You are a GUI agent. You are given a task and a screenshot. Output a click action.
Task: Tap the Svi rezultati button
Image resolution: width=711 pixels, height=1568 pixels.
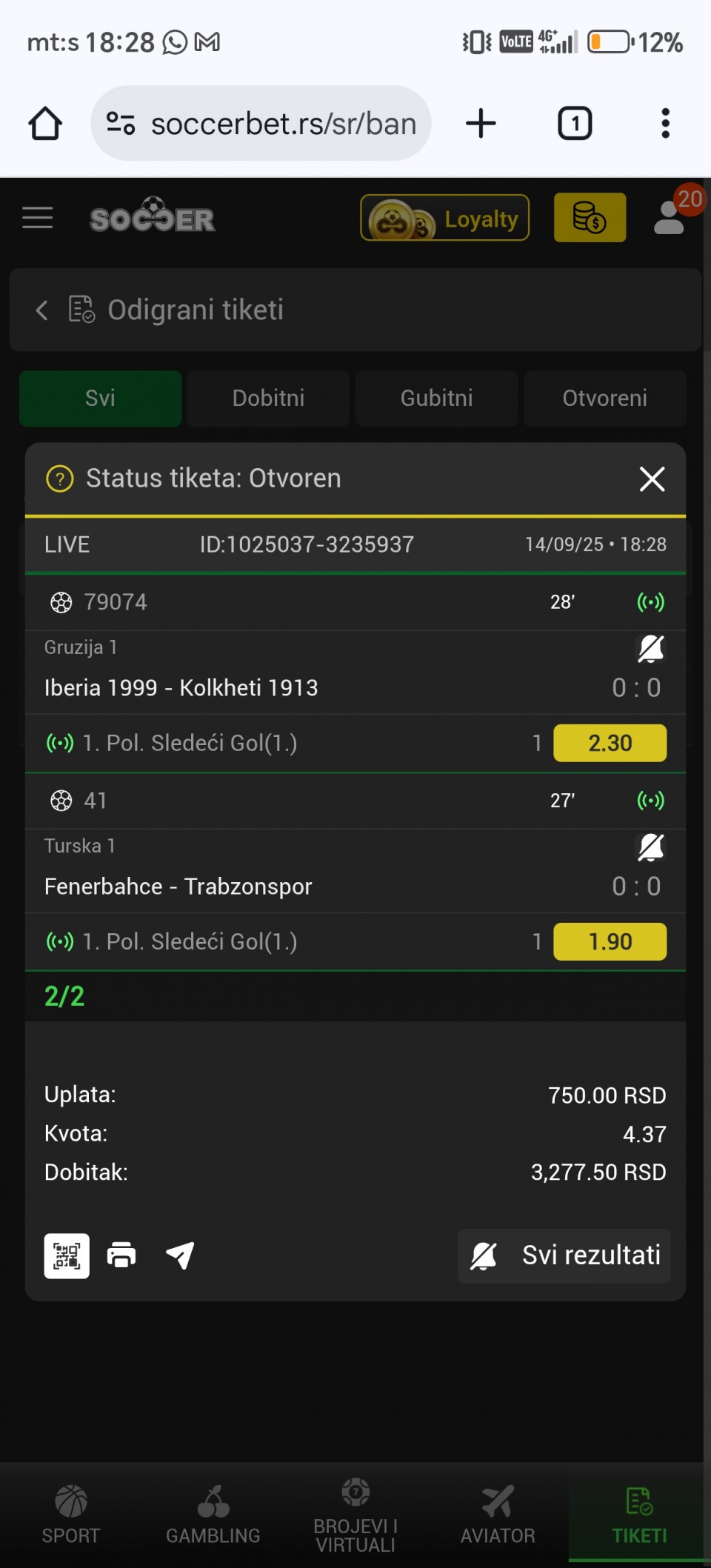click(564, 1255)
